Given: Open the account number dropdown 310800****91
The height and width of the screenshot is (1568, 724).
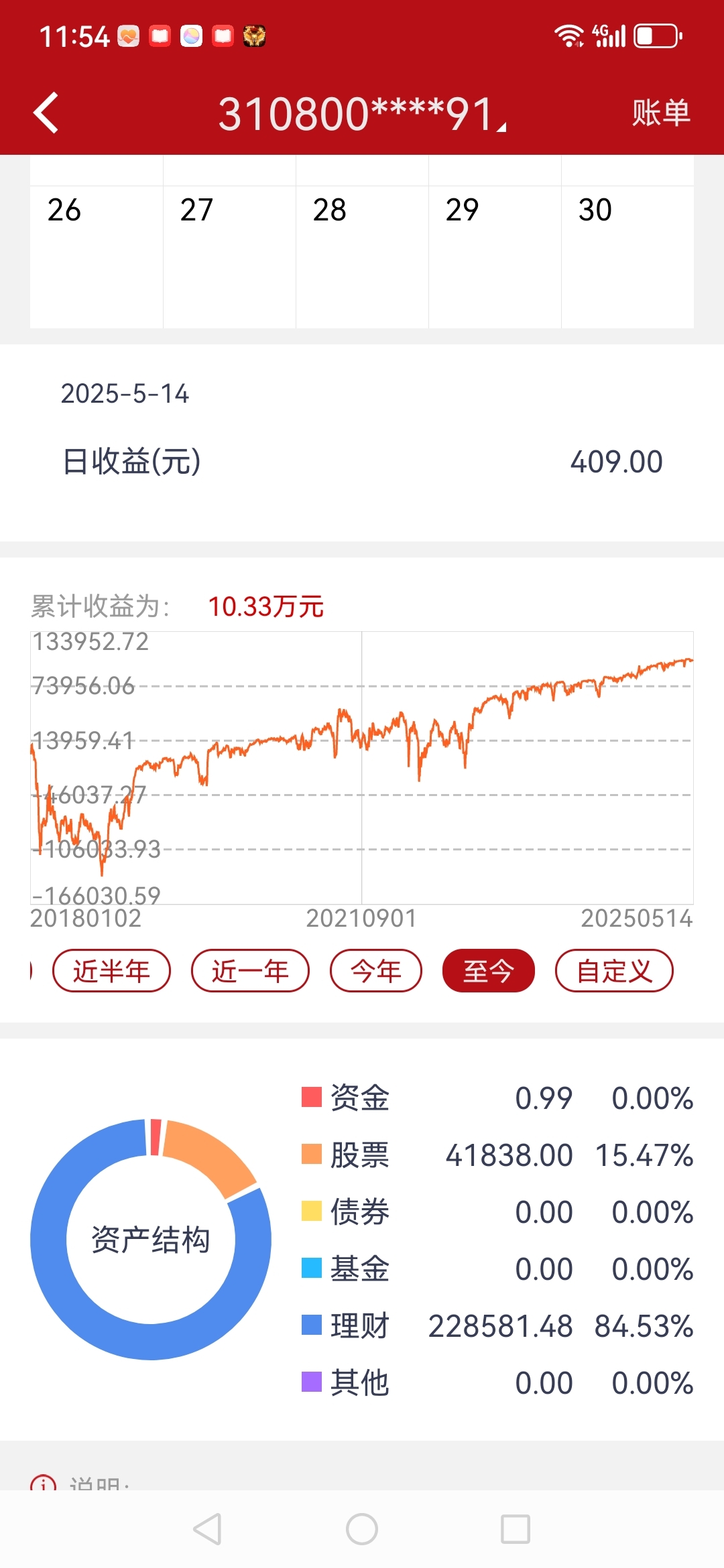Looking at the screenshot, I should click(x=362, y=113).
